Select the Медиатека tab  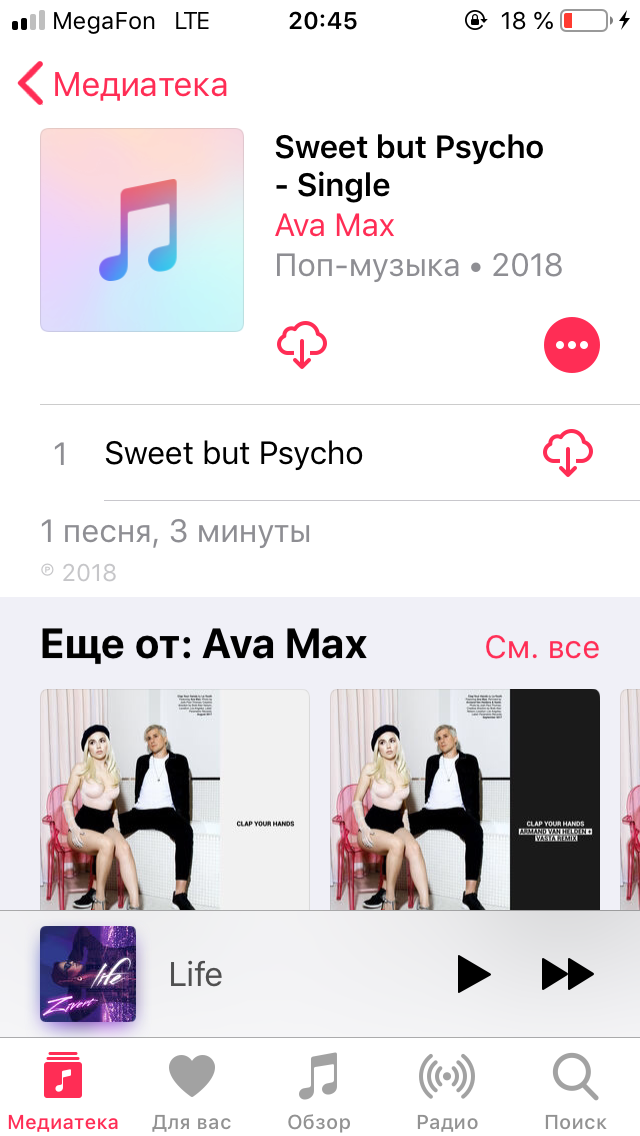[x=63, y=1091]
